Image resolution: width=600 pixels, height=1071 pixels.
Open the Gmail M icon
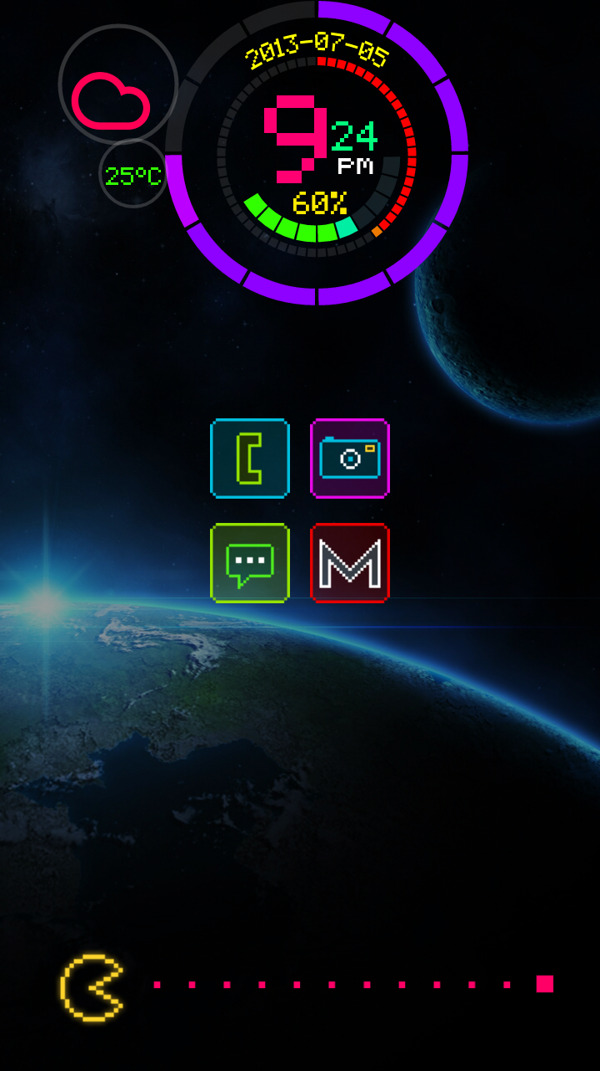[350, 563]
